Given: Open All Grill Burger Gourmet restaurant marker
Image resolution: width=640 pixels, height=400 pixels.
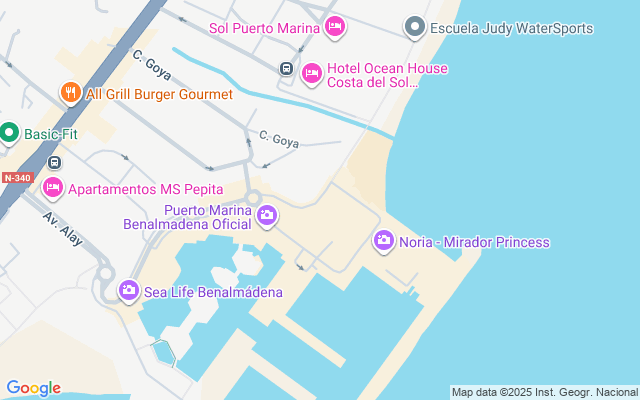Looking at the screenshot, I should 70,94.
